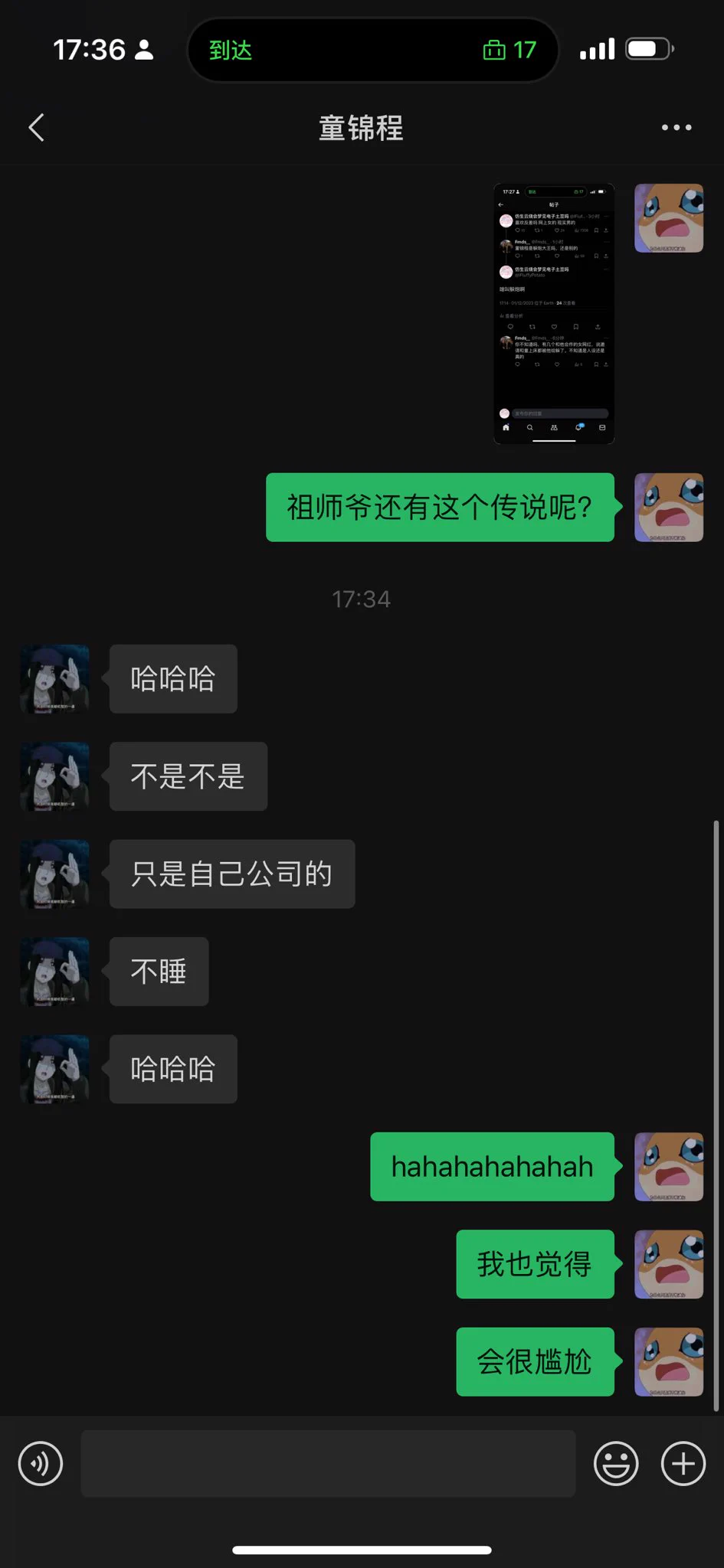Open the emoji sticker panel
Screen dimensions: 724x1568
click(x=616, y=1463)
